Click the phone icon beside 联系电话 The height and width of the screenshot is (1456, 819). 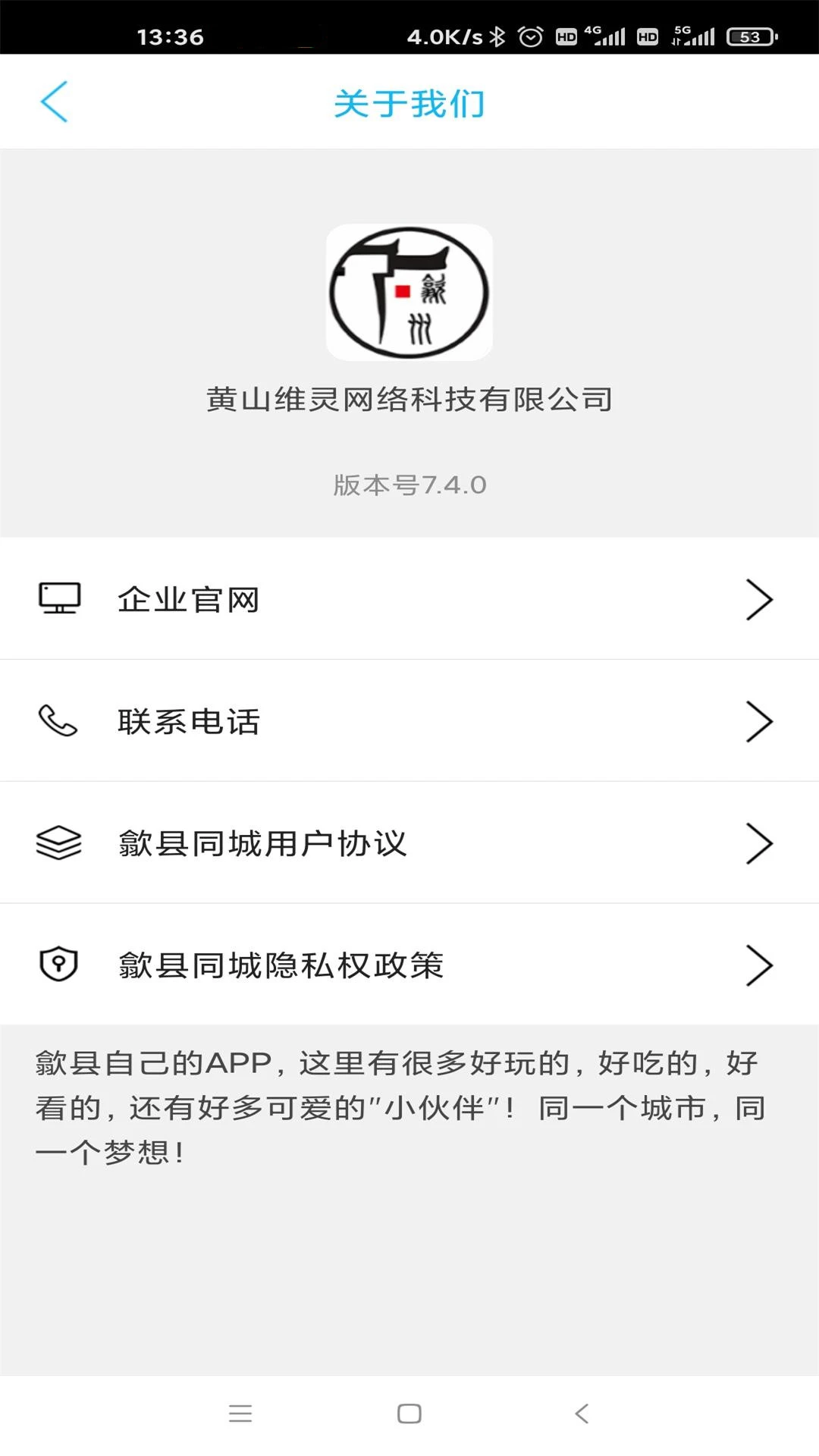pyautogui.click(x=59, y=721)
